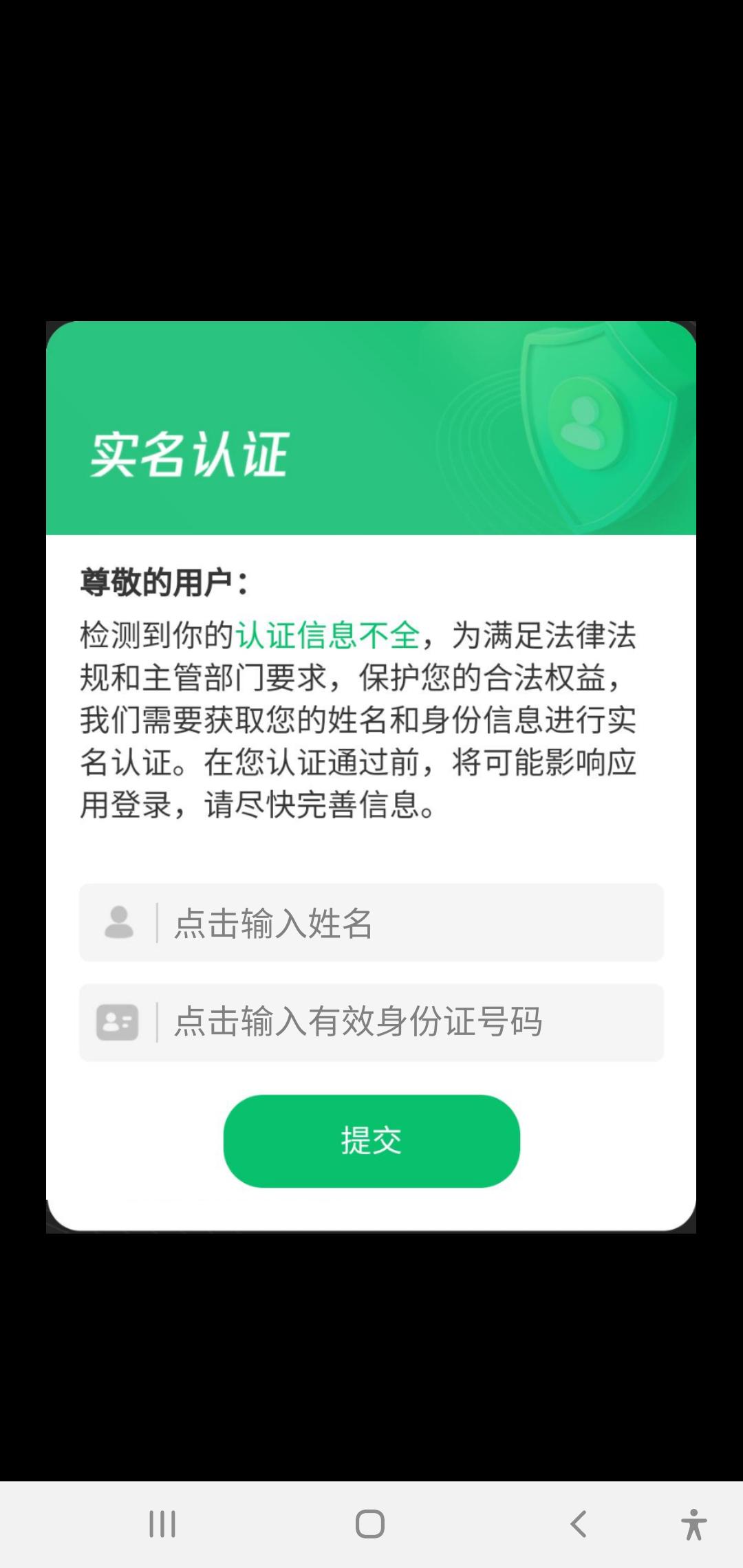
Task: Click the divider beside the person icon
Action: pyautogui.click(x=157, y=924)
